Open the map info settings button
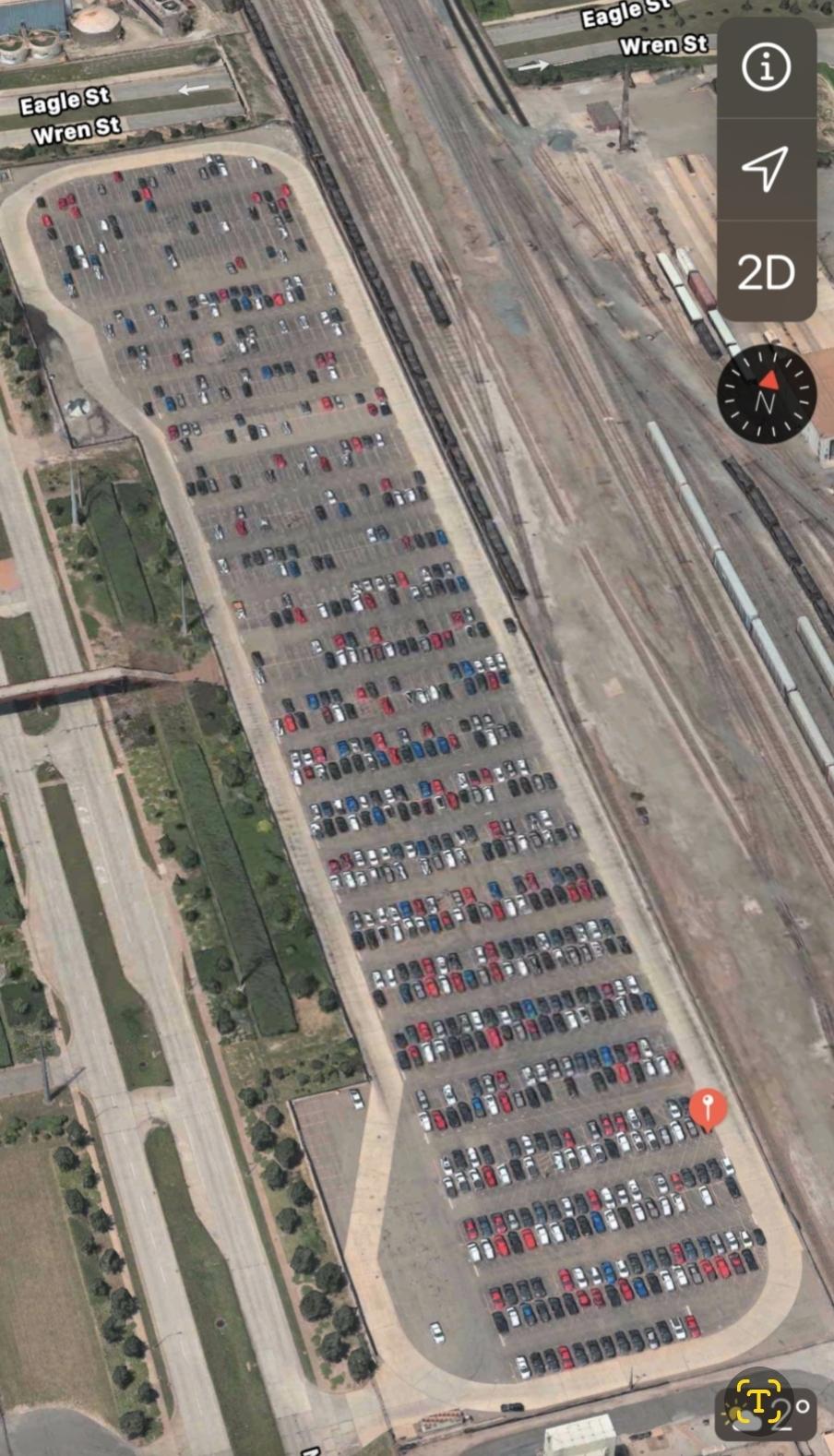 tap(766, 66)
